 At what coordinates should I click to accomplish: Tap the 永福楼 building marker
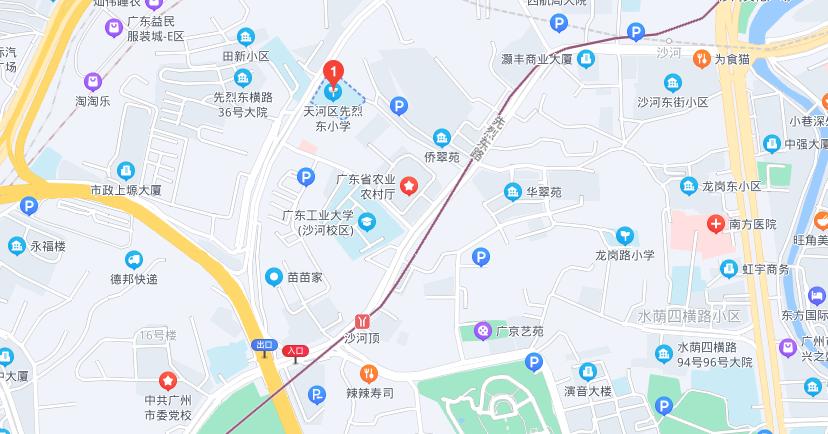click(x=17, y=245)
